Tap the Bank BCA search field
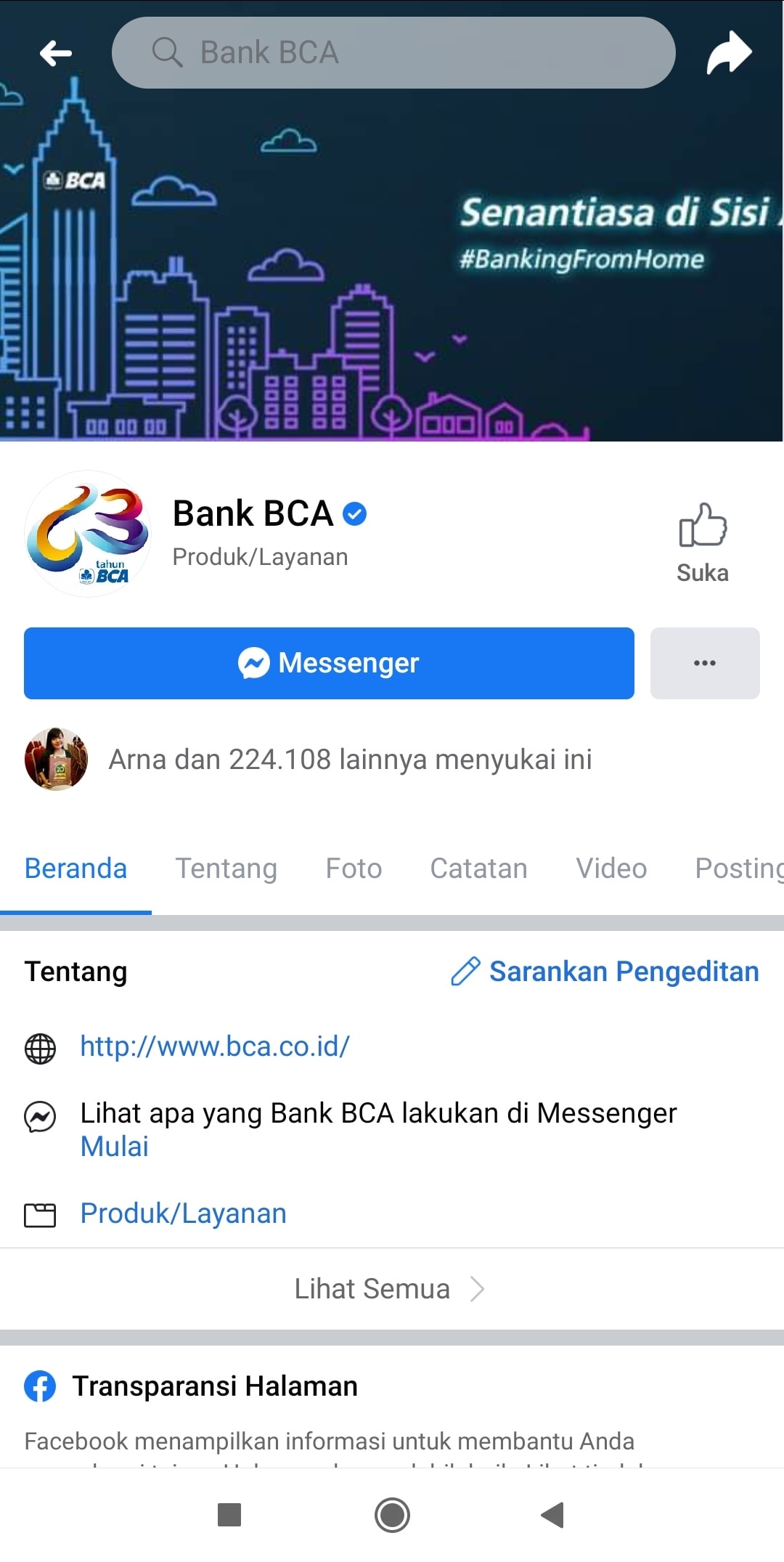 pos(393,52)
